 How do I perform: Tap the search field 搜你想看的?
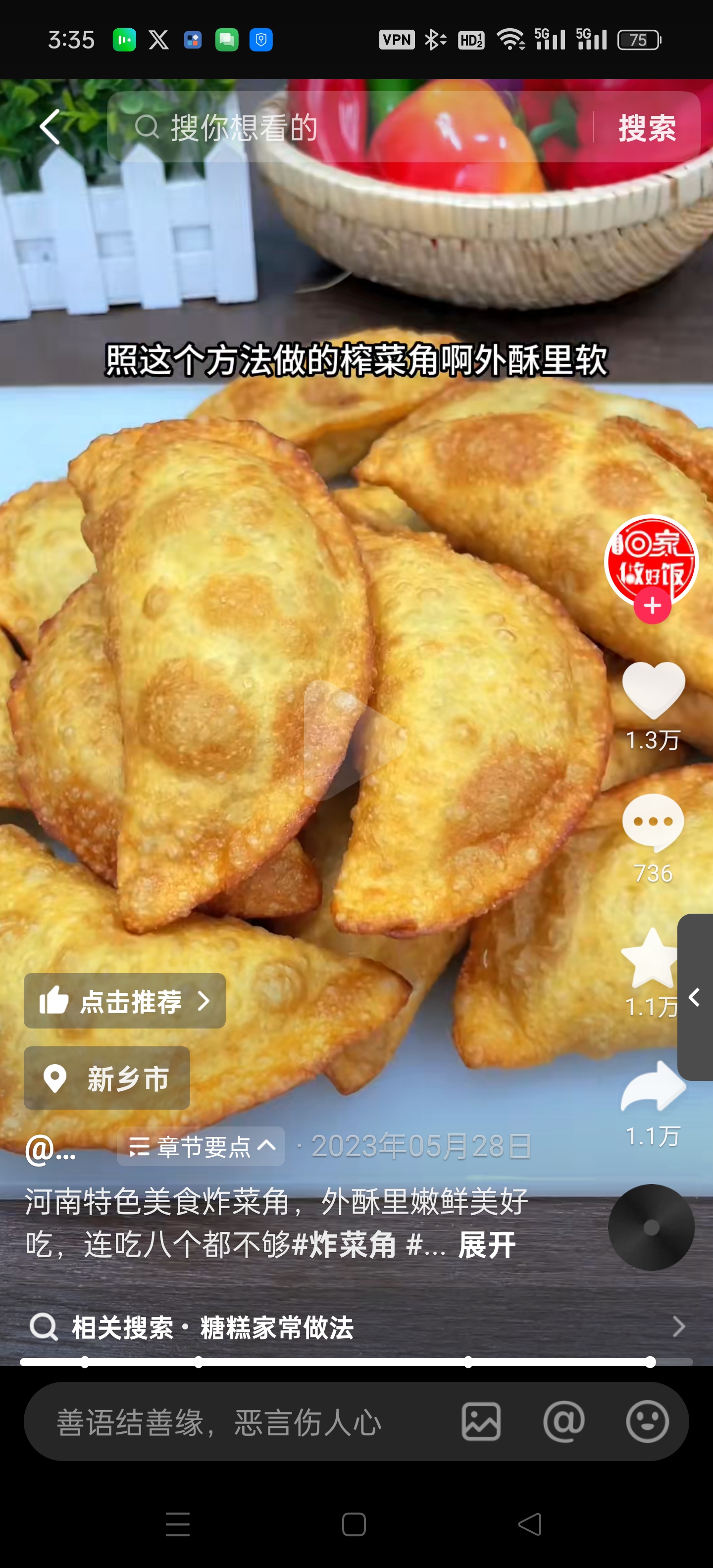(x=350, y=127)
